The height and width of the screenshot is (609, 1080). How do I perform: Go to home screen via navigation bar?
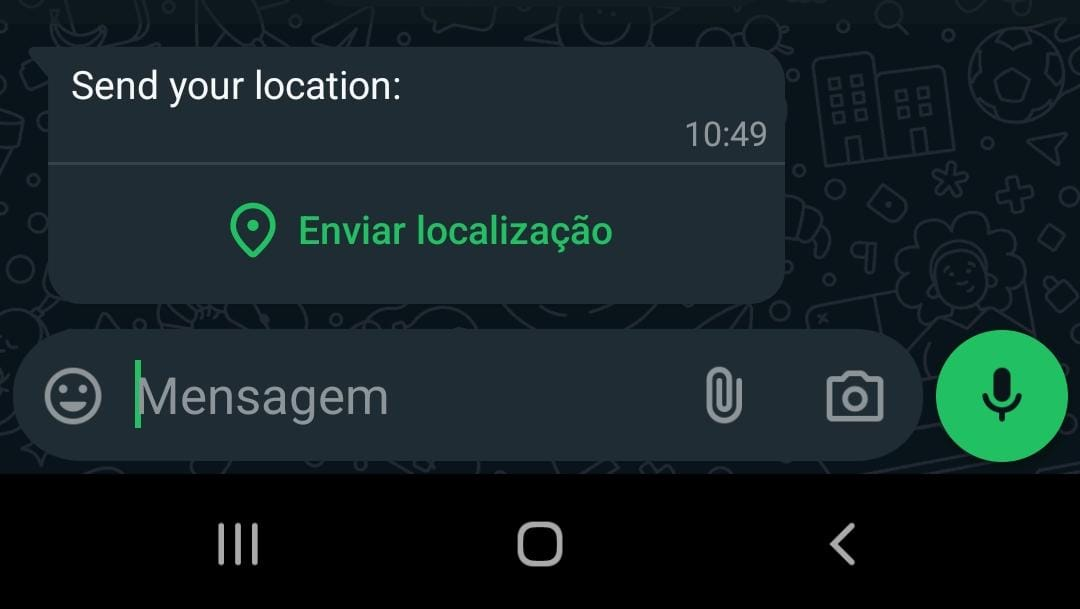[x=540, y=545]
